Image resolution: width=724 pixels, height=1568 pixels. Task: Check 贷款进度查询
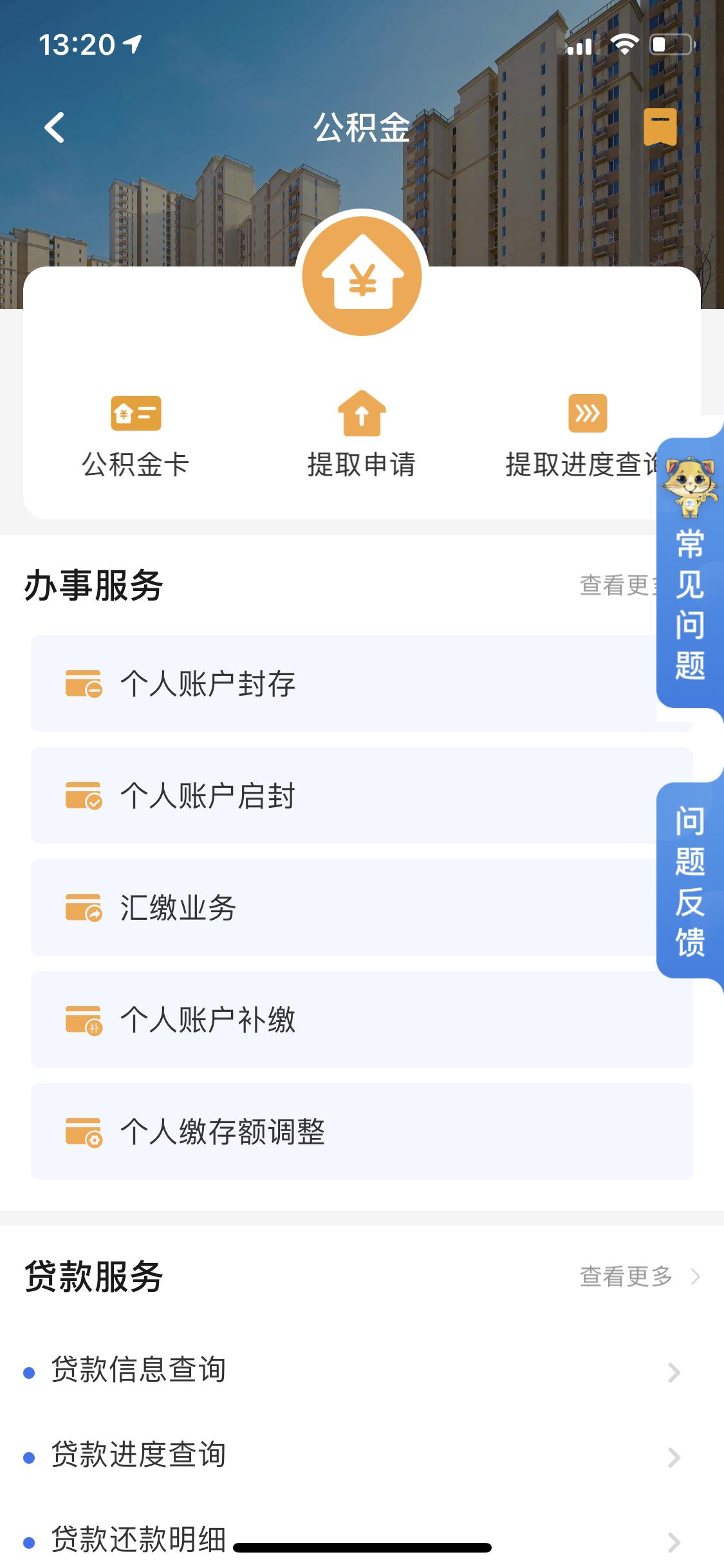[360, 1455]
